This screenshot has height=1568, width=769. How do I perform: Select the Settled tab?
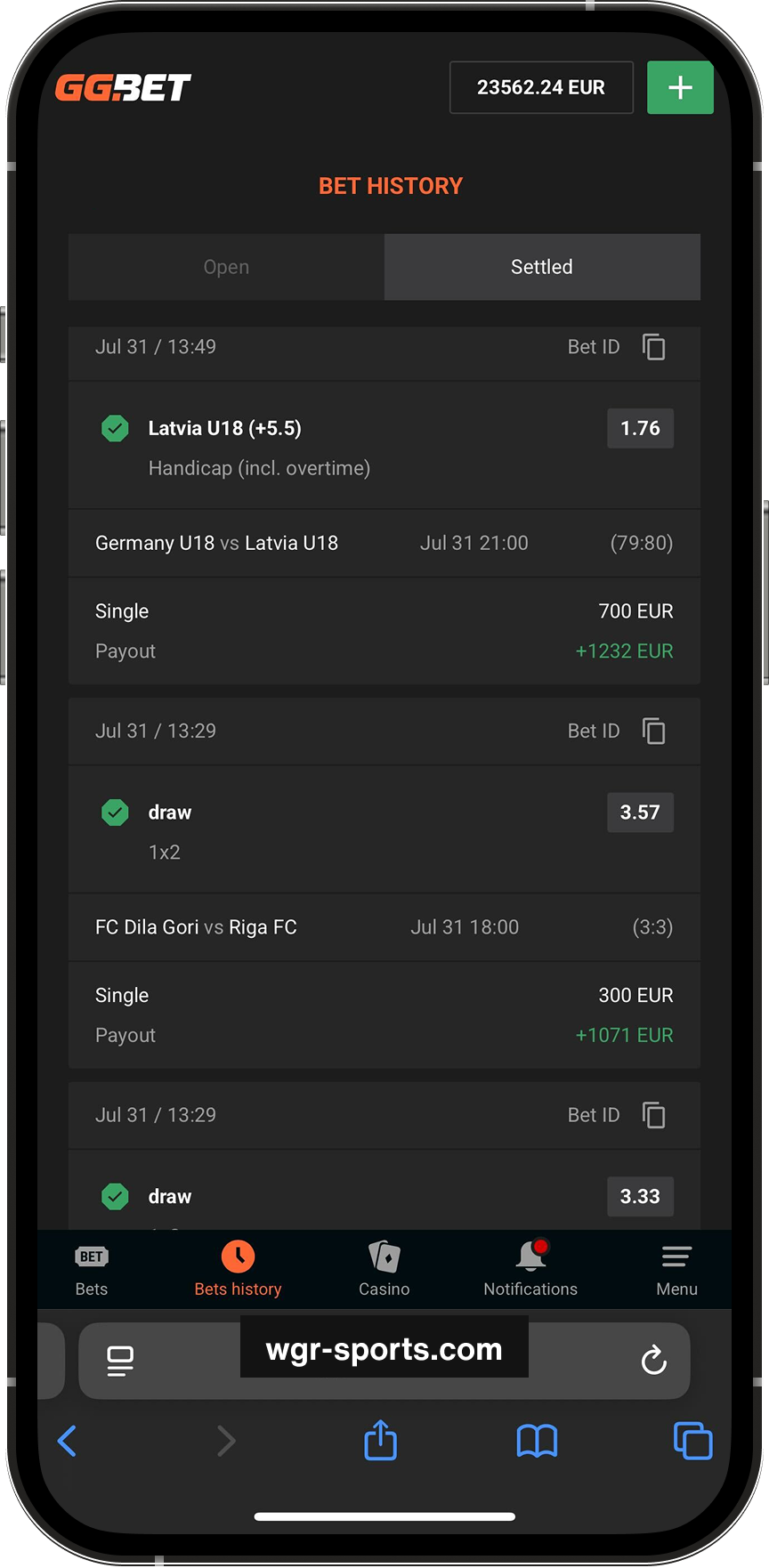click(x=542, y=267)
